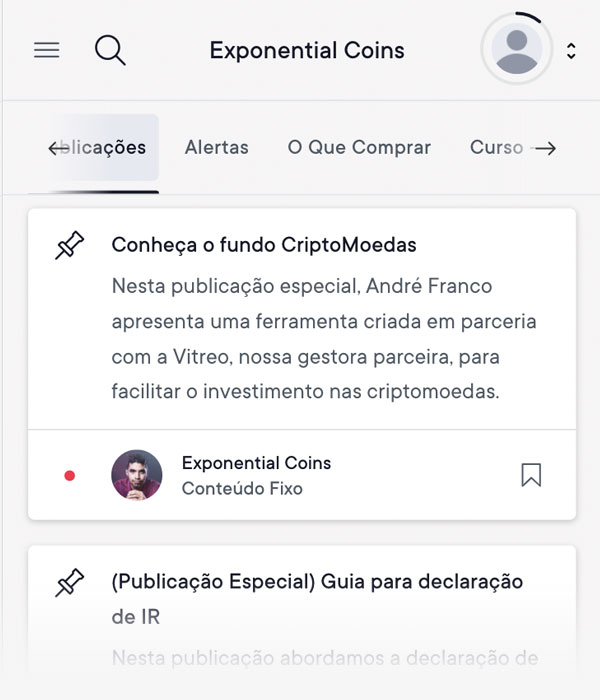
Task: Bookmark the Conheça o fundo CriptoMoedas post
Action: coord(531,475)
